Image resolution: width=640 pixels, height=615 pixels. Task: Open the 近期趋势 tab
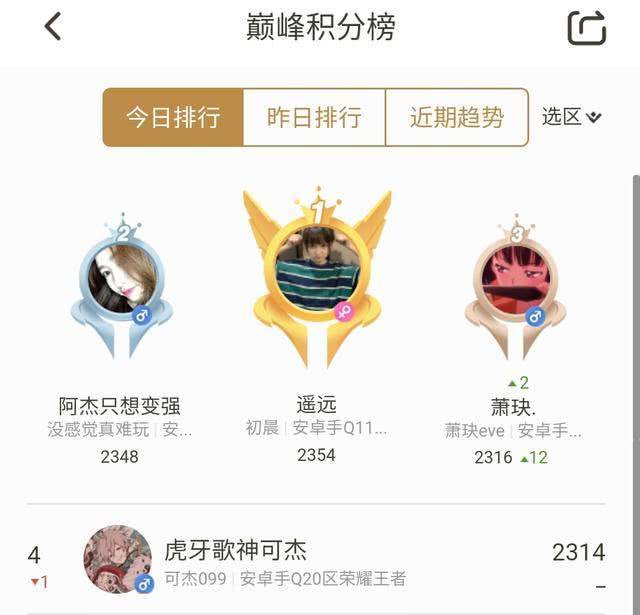456,117
